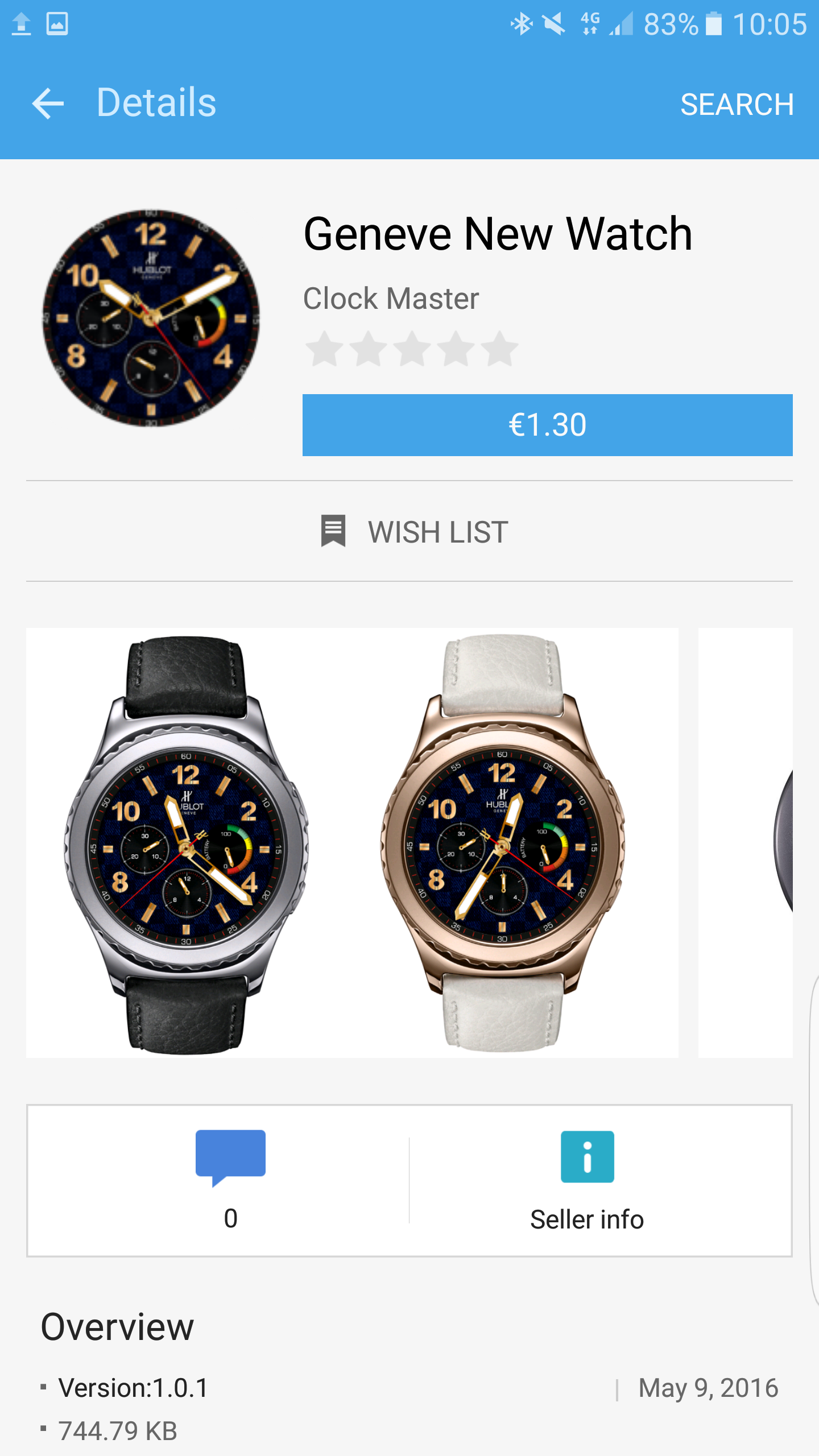View Seller info
The width and height of the screenshot is (819, 1456).
click(587, 1181)
